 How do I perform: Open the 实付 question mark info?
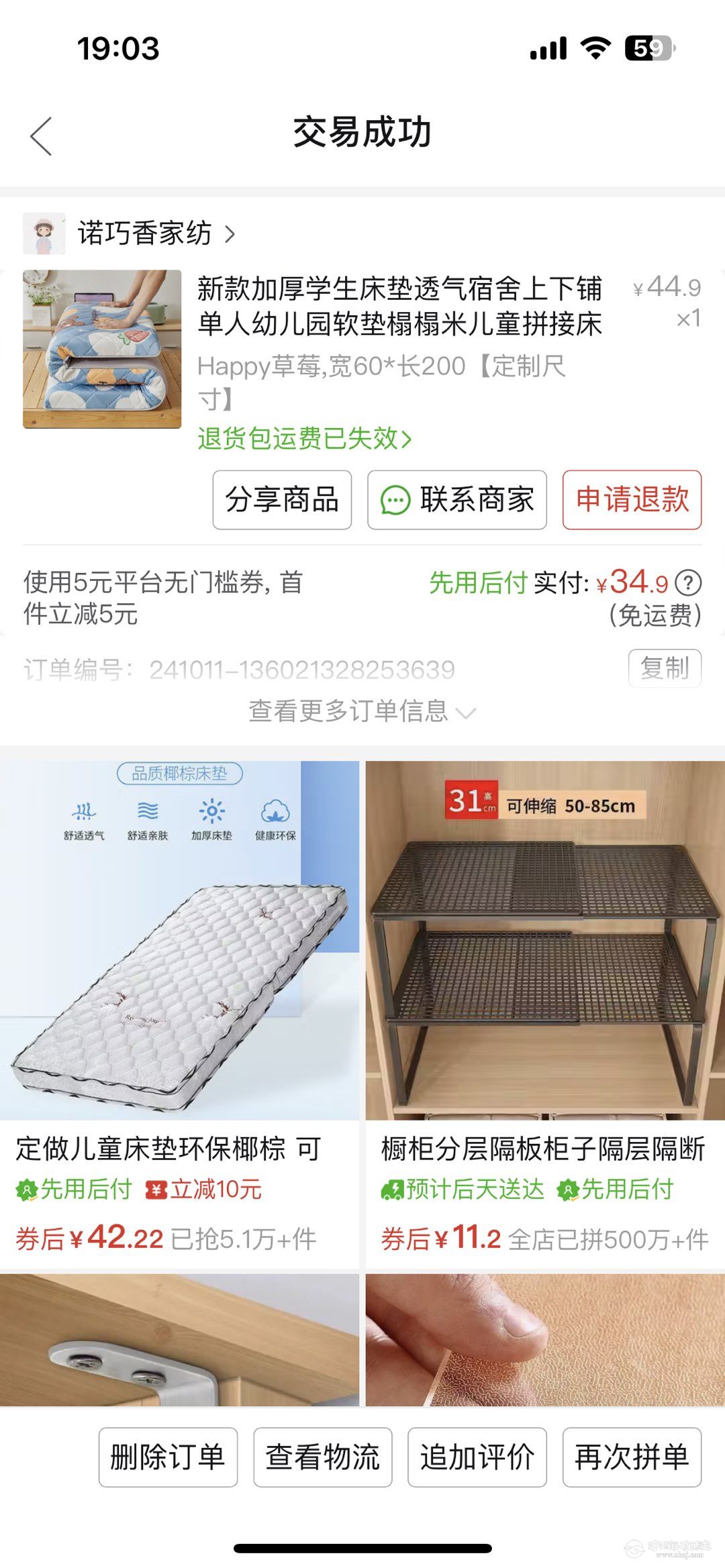coord(688,583)
